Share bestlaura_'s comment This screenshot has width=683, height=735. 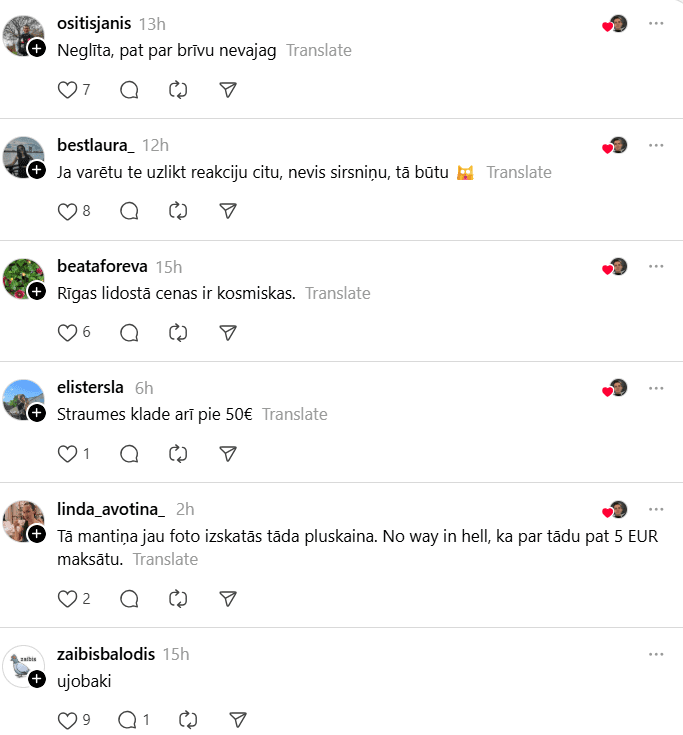(228, 211)
